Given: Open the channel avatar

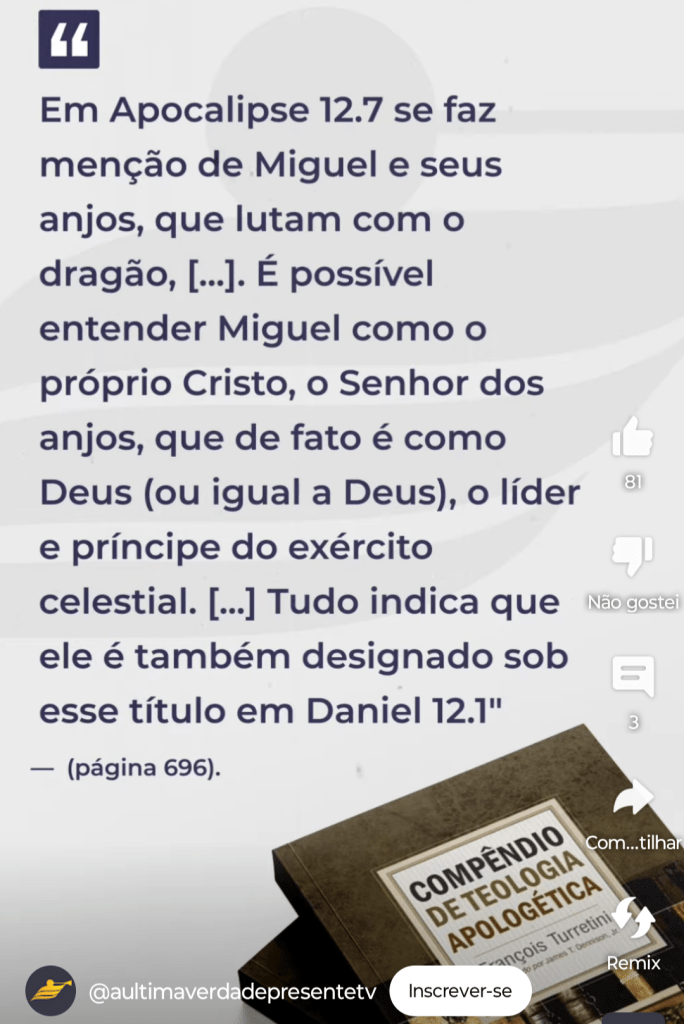Looking at the screenshot, I should [x=50, y=992].
